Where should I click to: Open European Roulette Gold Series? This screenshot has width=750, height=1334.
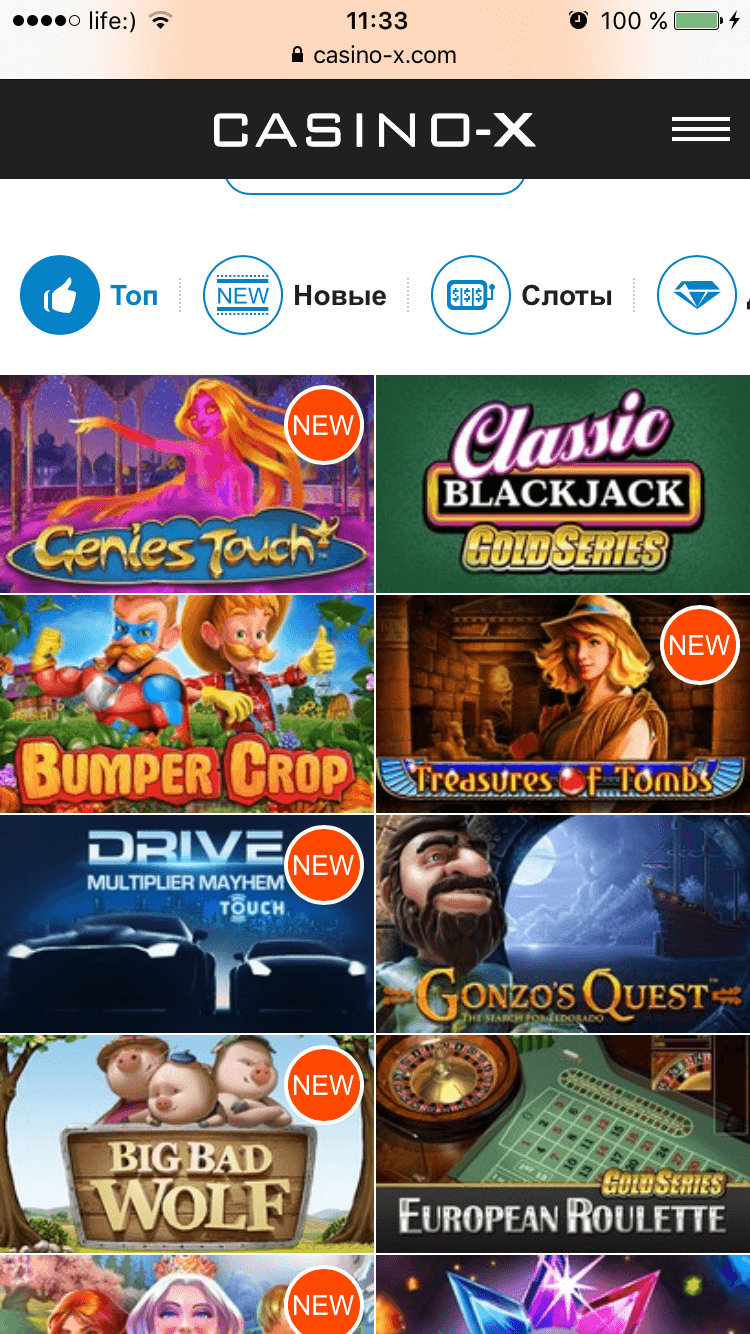coord(563,1144)
